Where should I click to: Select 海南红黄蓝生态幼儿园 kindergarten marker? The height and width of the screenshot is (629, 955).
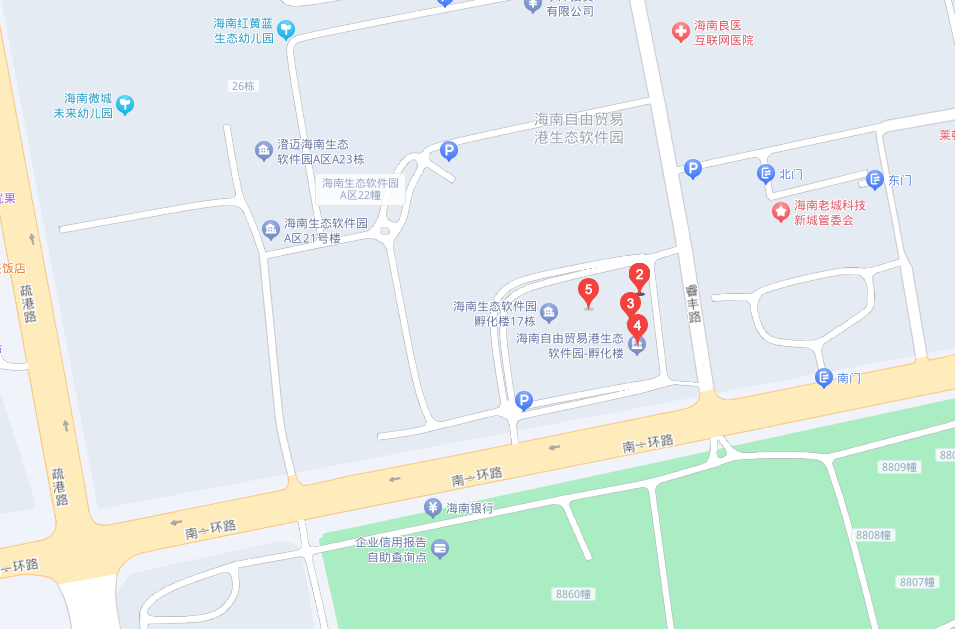coord(286,29)
